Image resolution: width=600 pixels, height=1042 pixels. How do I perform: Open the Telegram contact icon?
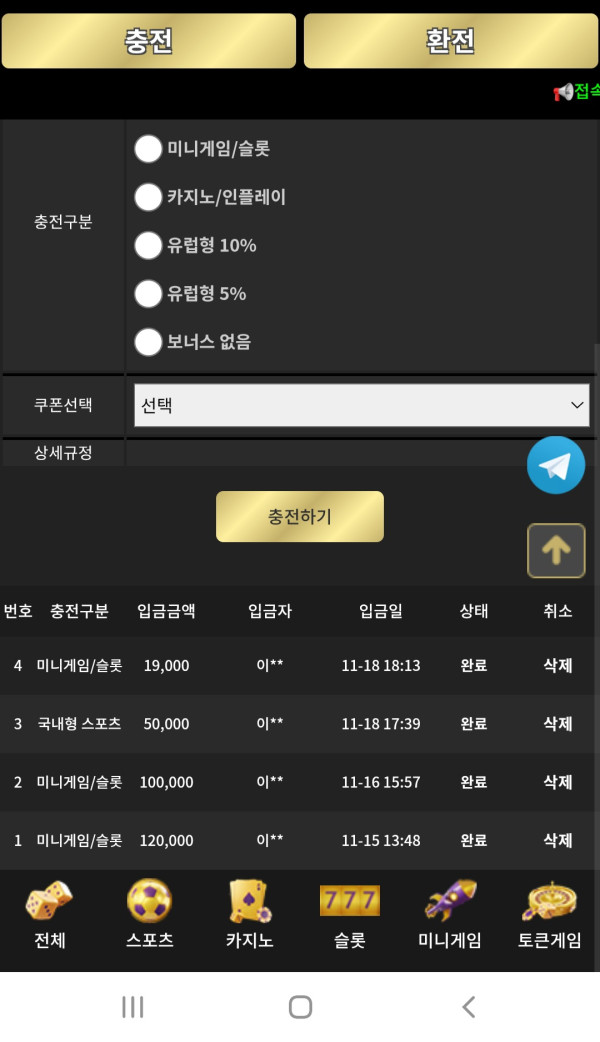(x=556, y=465)
